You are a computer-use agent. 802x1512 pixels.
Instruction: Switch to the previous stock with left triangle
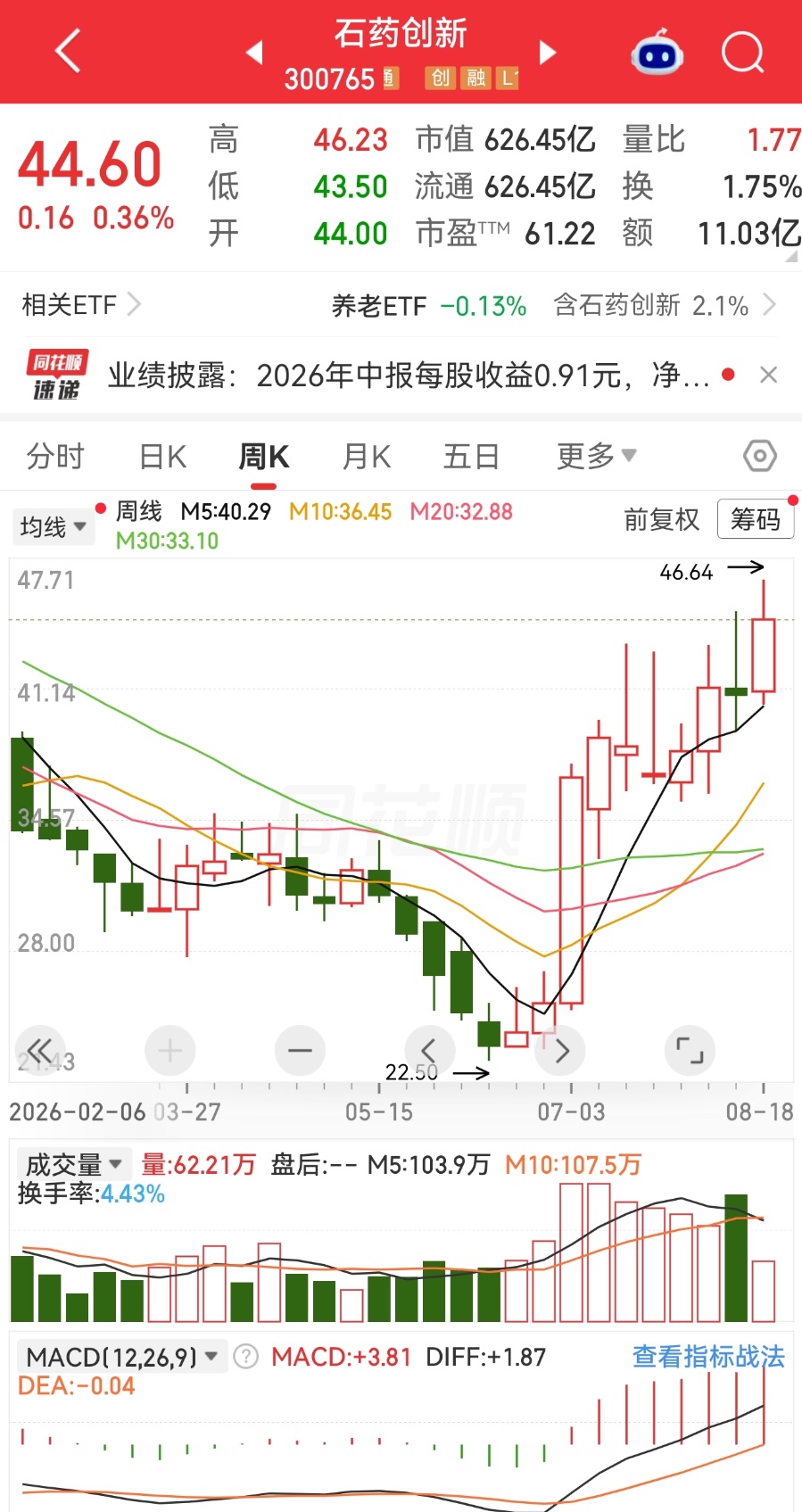[x=254, y=53]
